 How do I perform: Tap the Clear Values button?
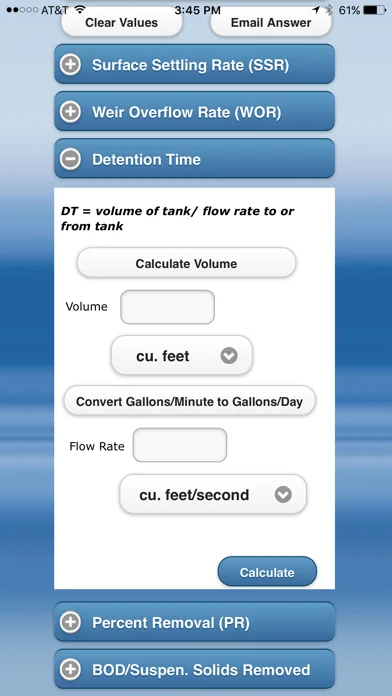pyautogui.click(x=122, y=23)
